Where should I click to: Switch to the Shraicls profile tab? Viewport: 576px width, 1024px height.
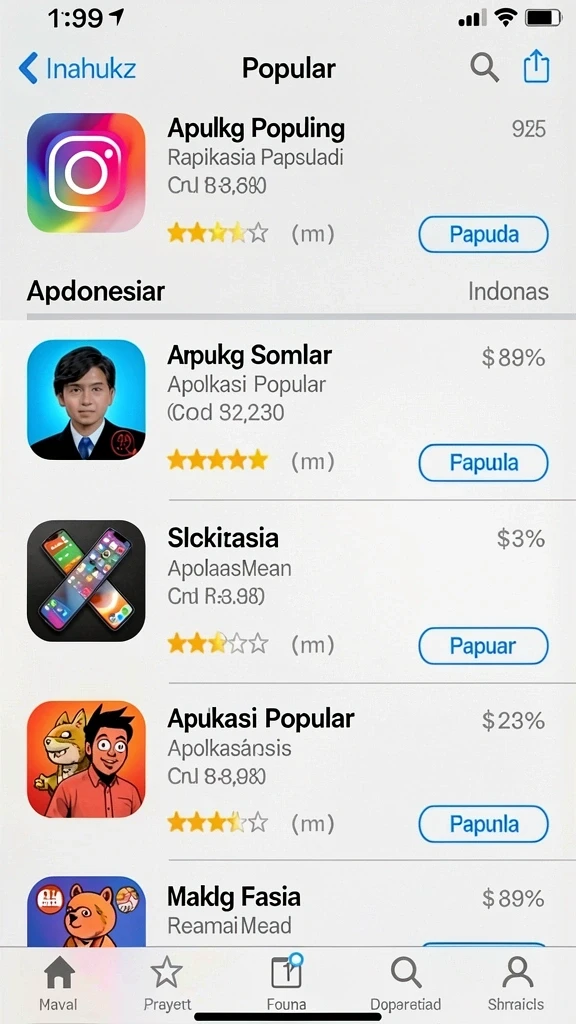[517, 984]
